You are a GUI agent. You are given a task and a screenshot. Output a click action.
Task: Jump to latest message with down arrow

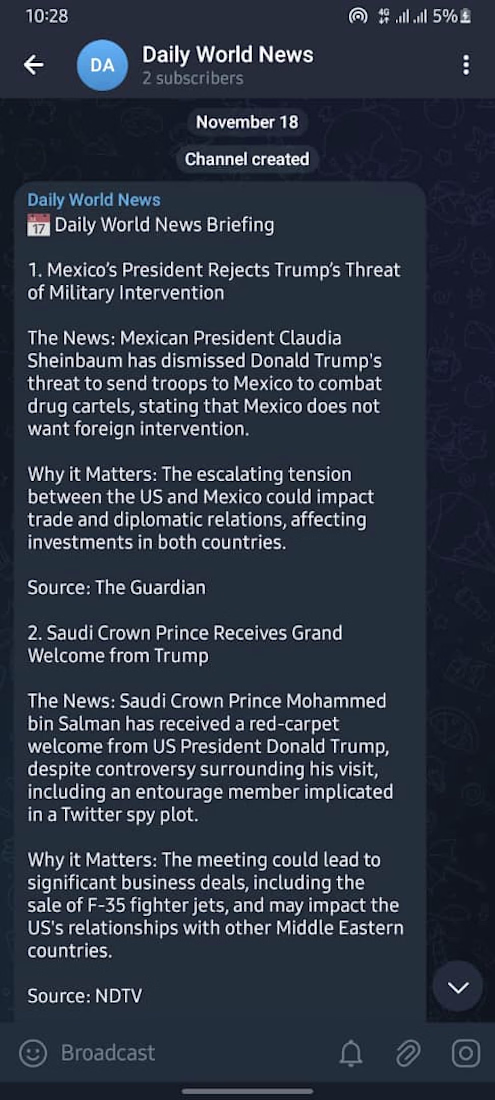pos(457,987)
